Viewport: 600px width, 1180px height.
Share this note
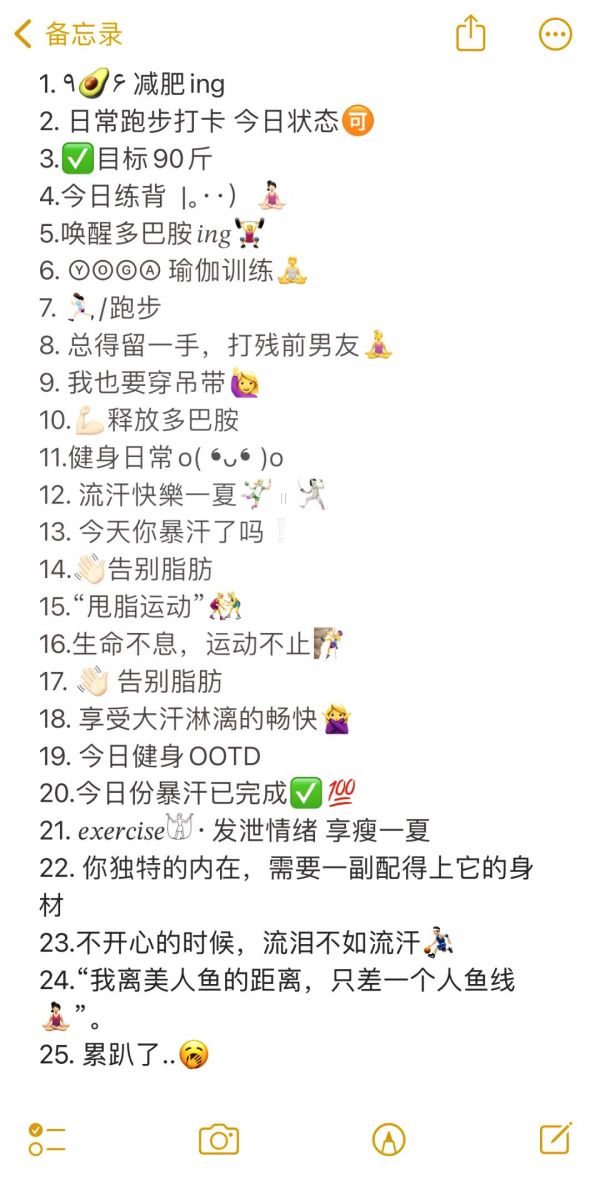tap(471, 33)
